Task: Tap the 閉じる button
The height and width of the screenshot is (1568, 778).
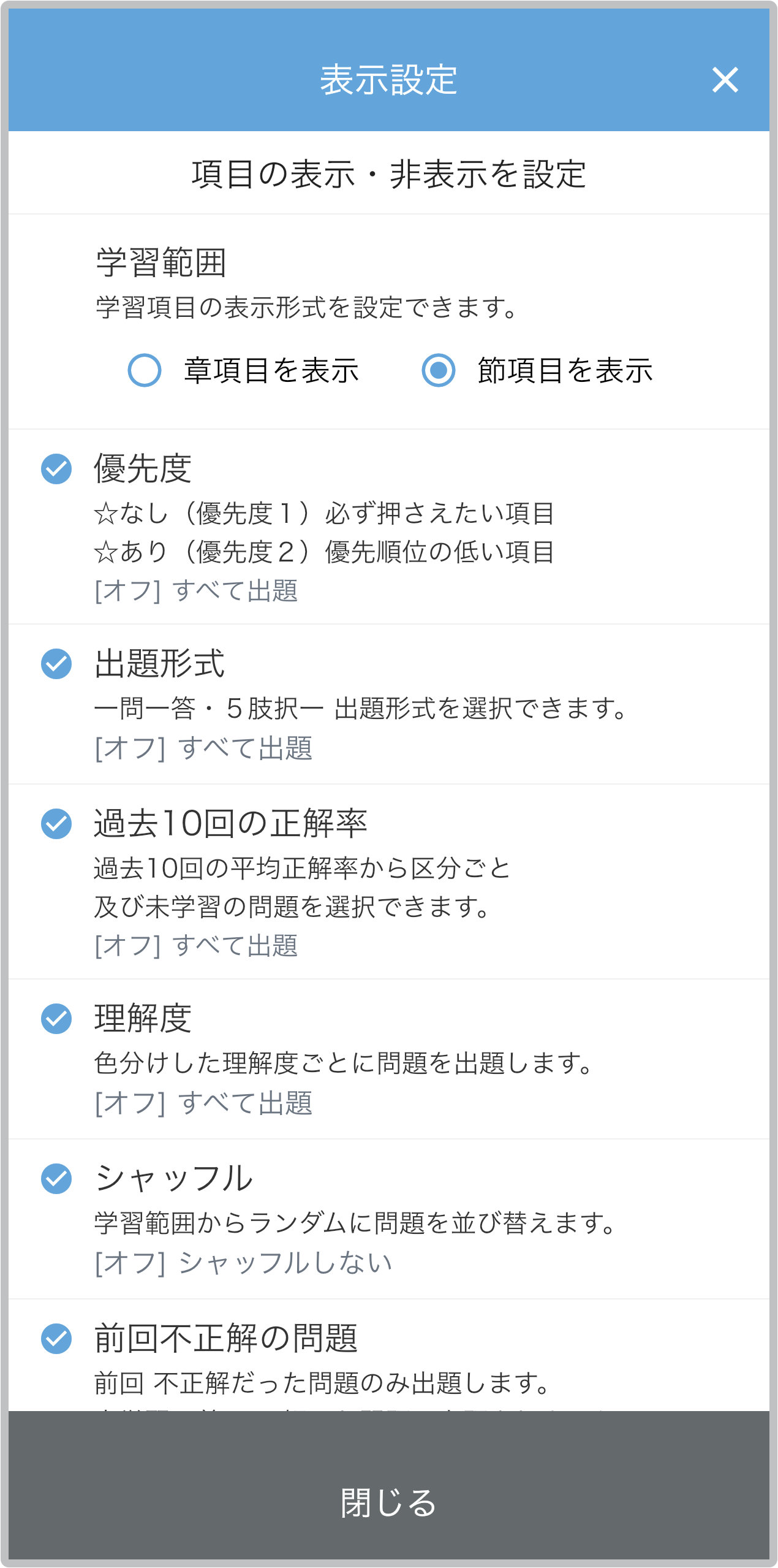Action: [389, 1486]
